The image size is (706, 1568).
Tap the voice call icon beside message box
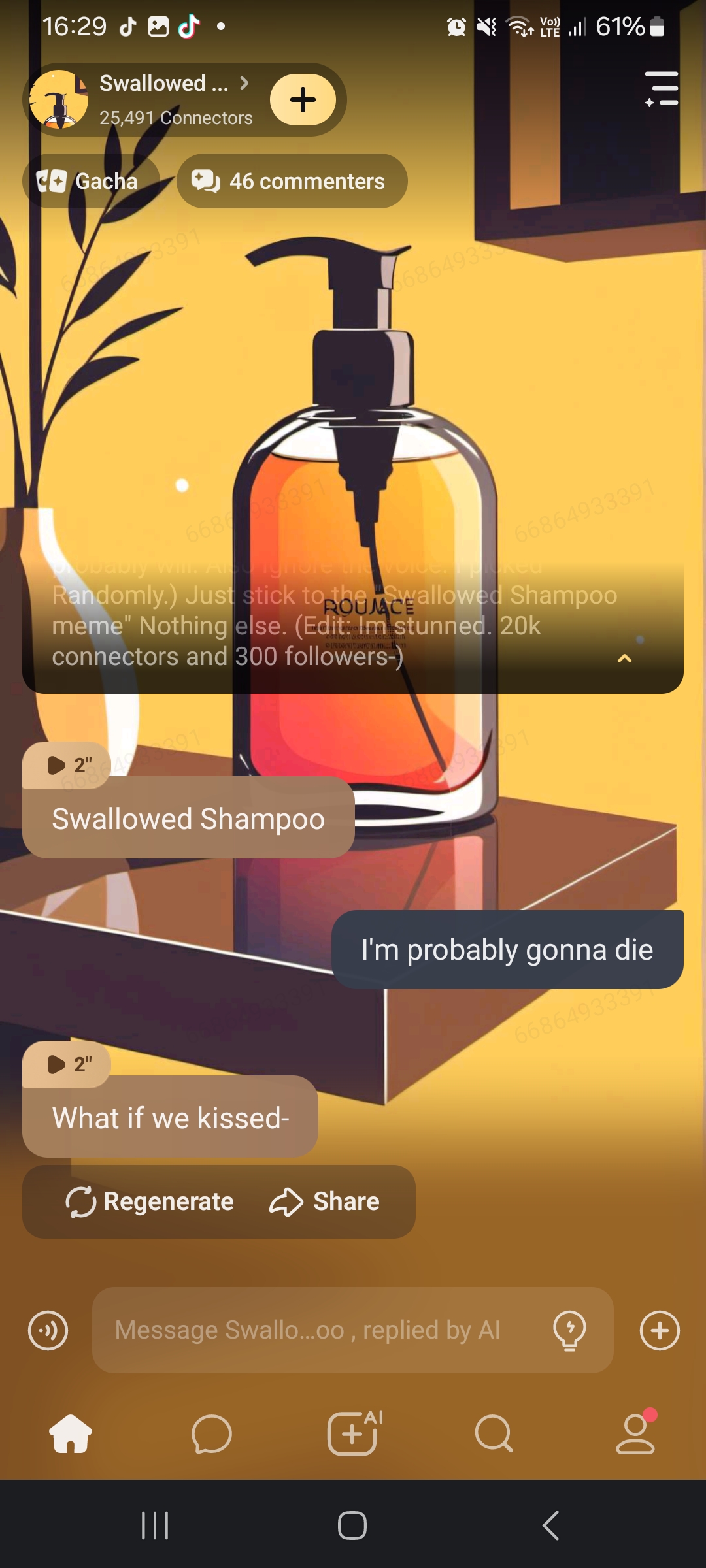(x=48, y=1330)
